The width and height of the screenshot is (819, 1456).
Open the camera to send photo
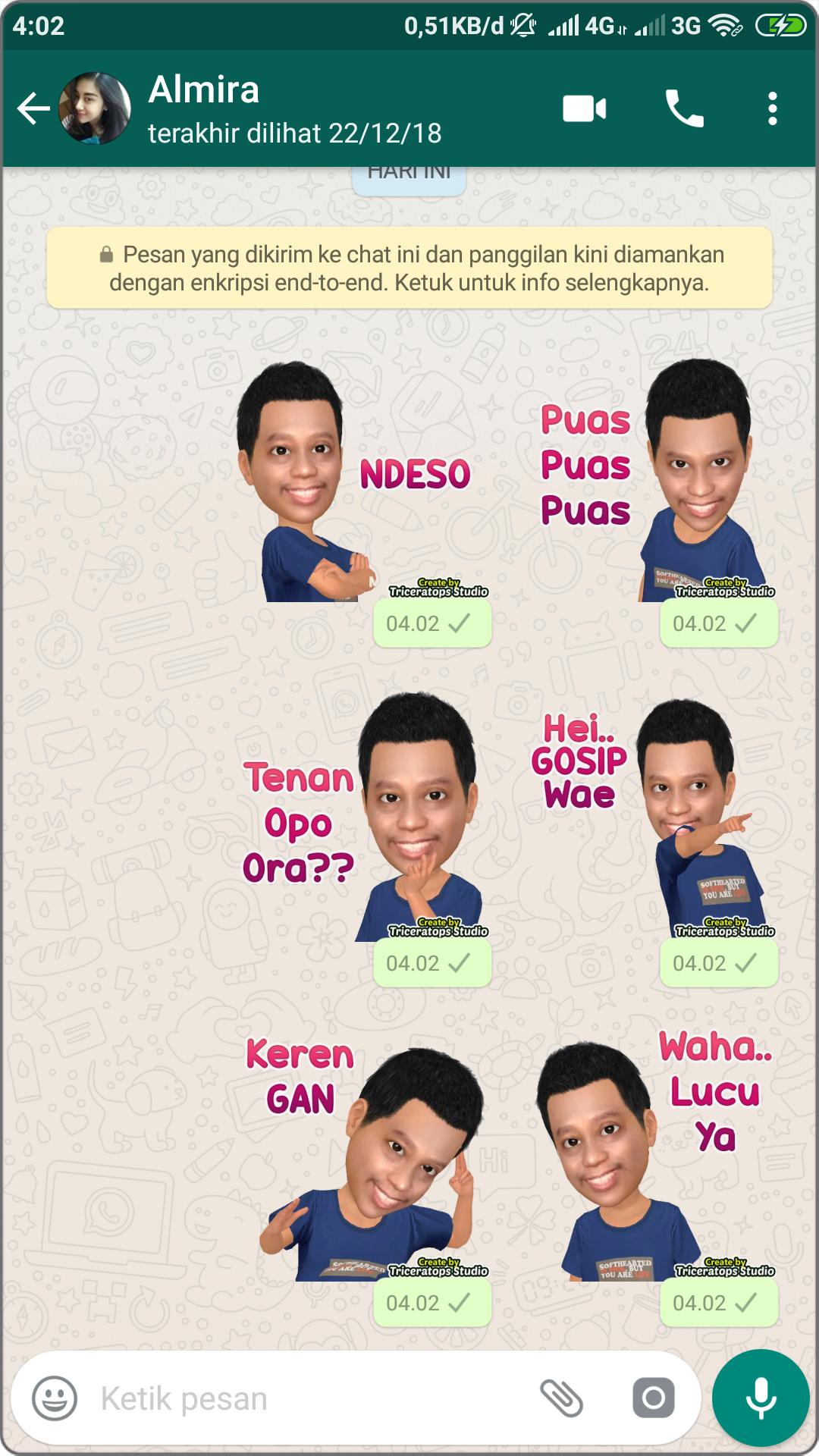coord(653,1398)
